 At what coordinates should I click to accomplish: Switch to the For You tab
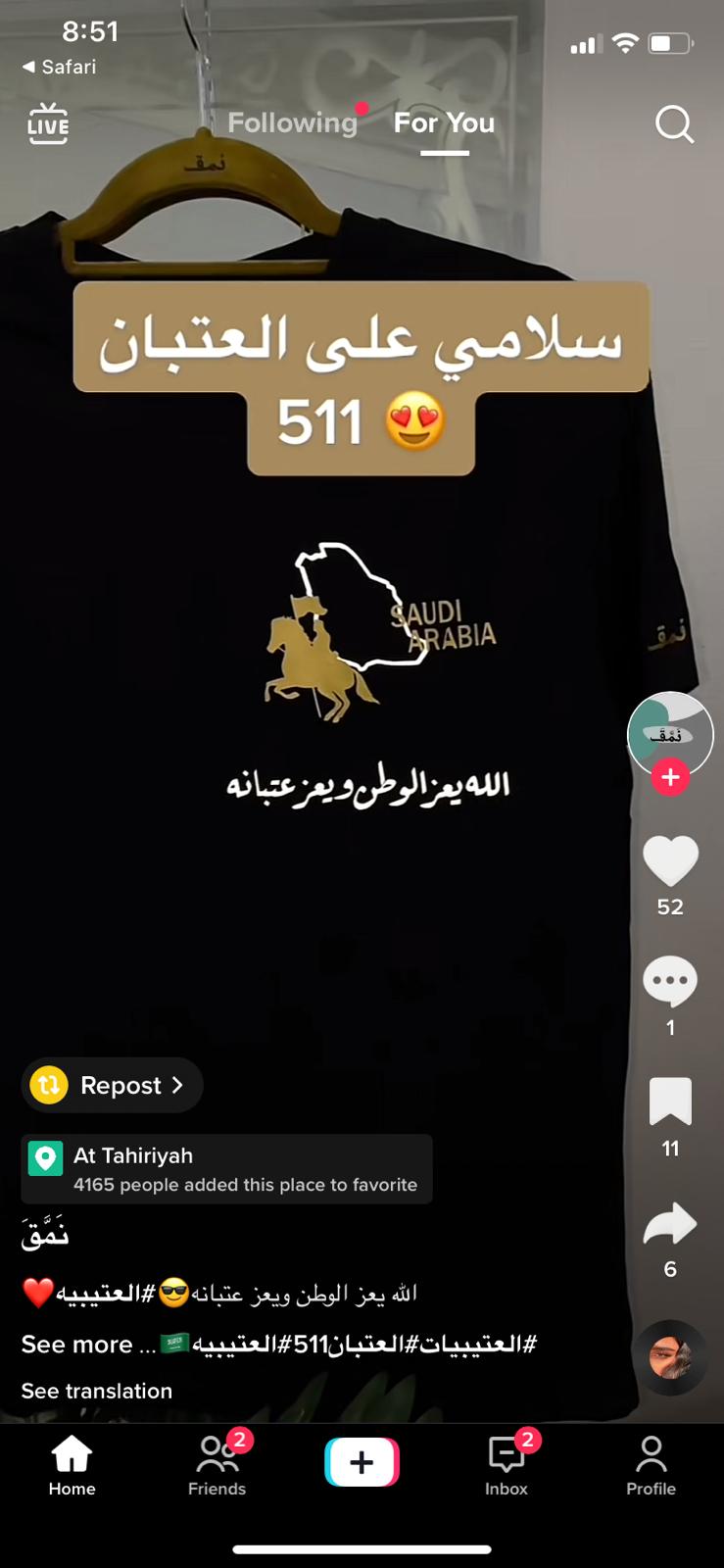click(444, 122)
